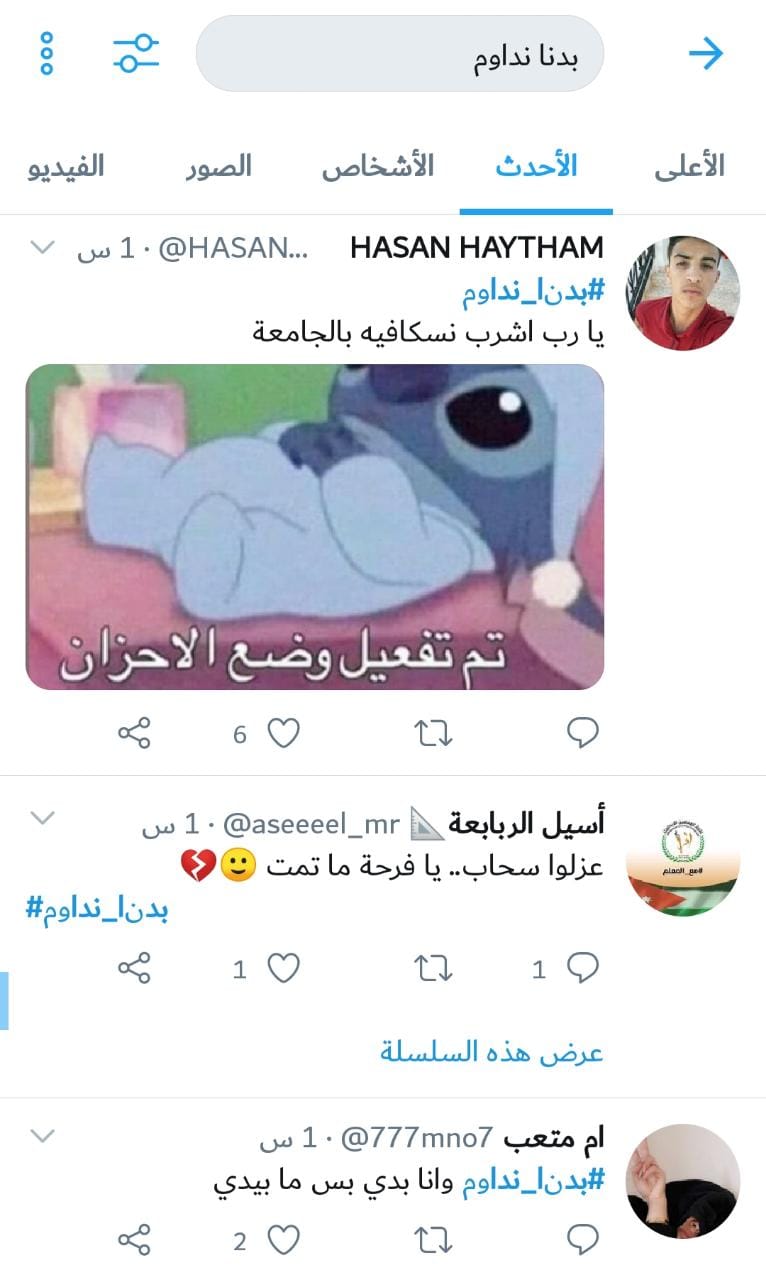Go back using the arrow icon

(706, 53)
